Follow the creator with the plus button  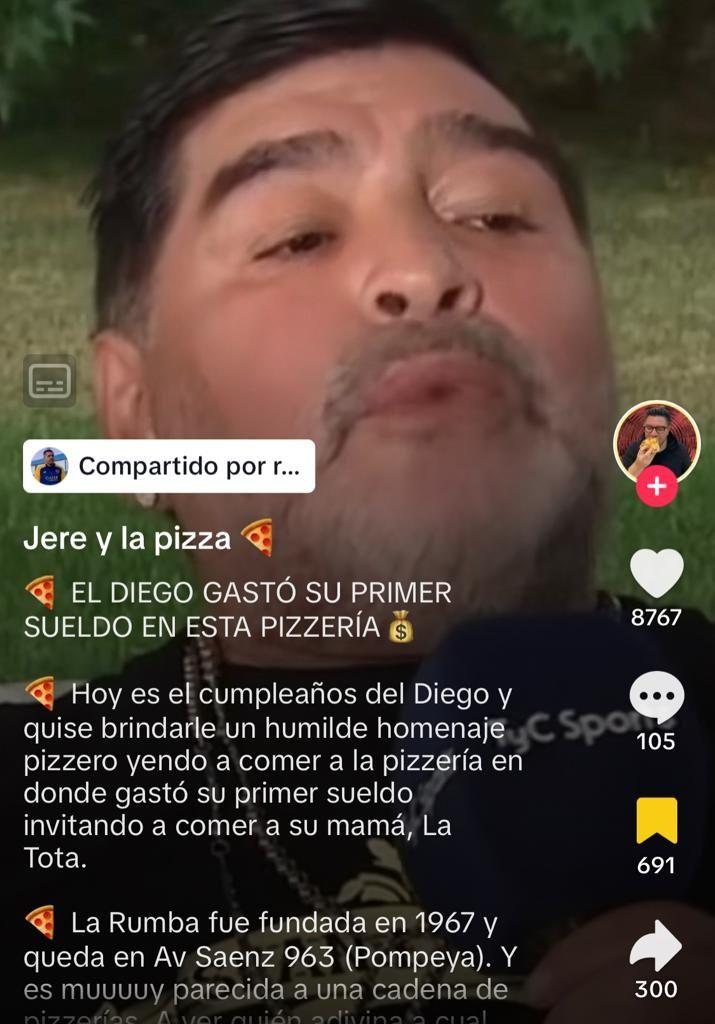(x=656, y=487)
